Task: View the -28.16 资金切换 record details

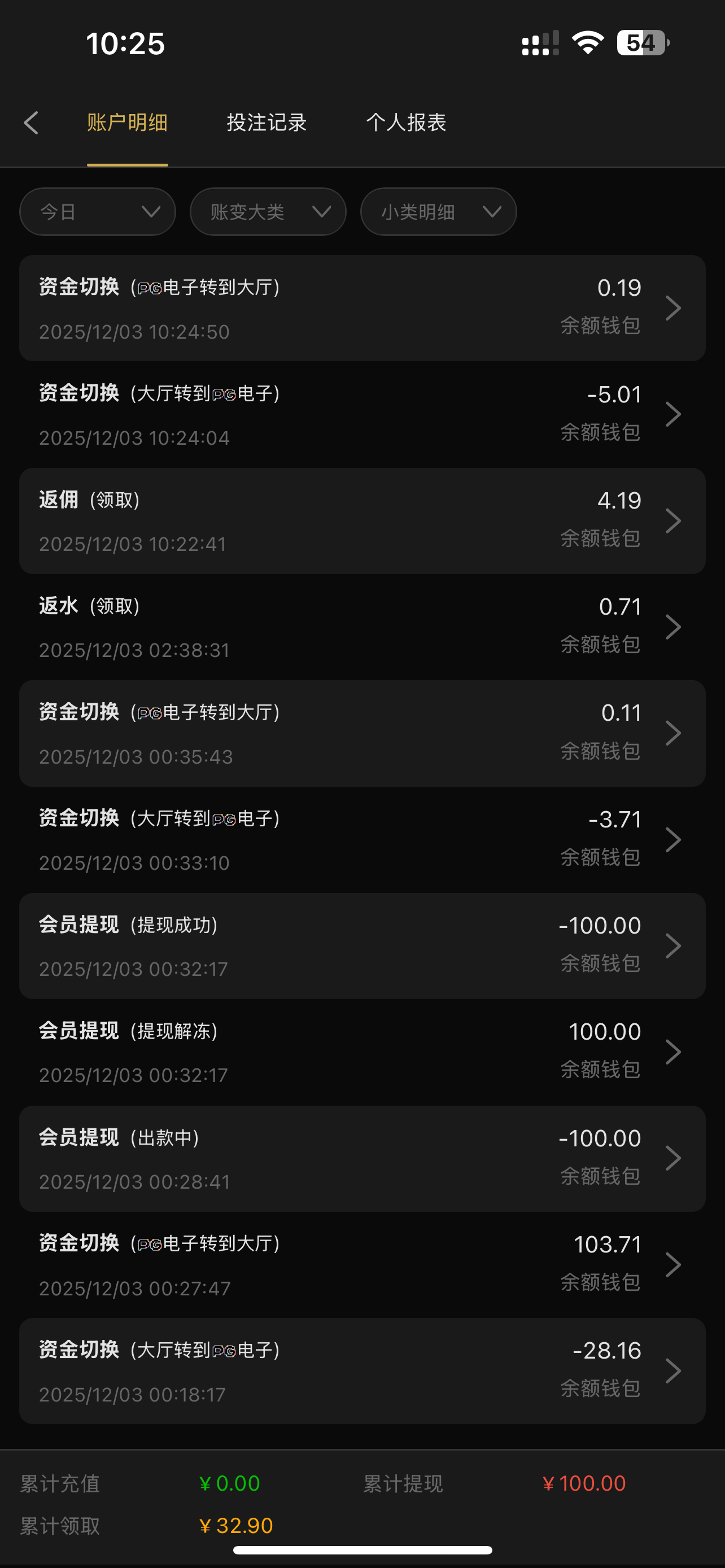Action: point(362,1371)
